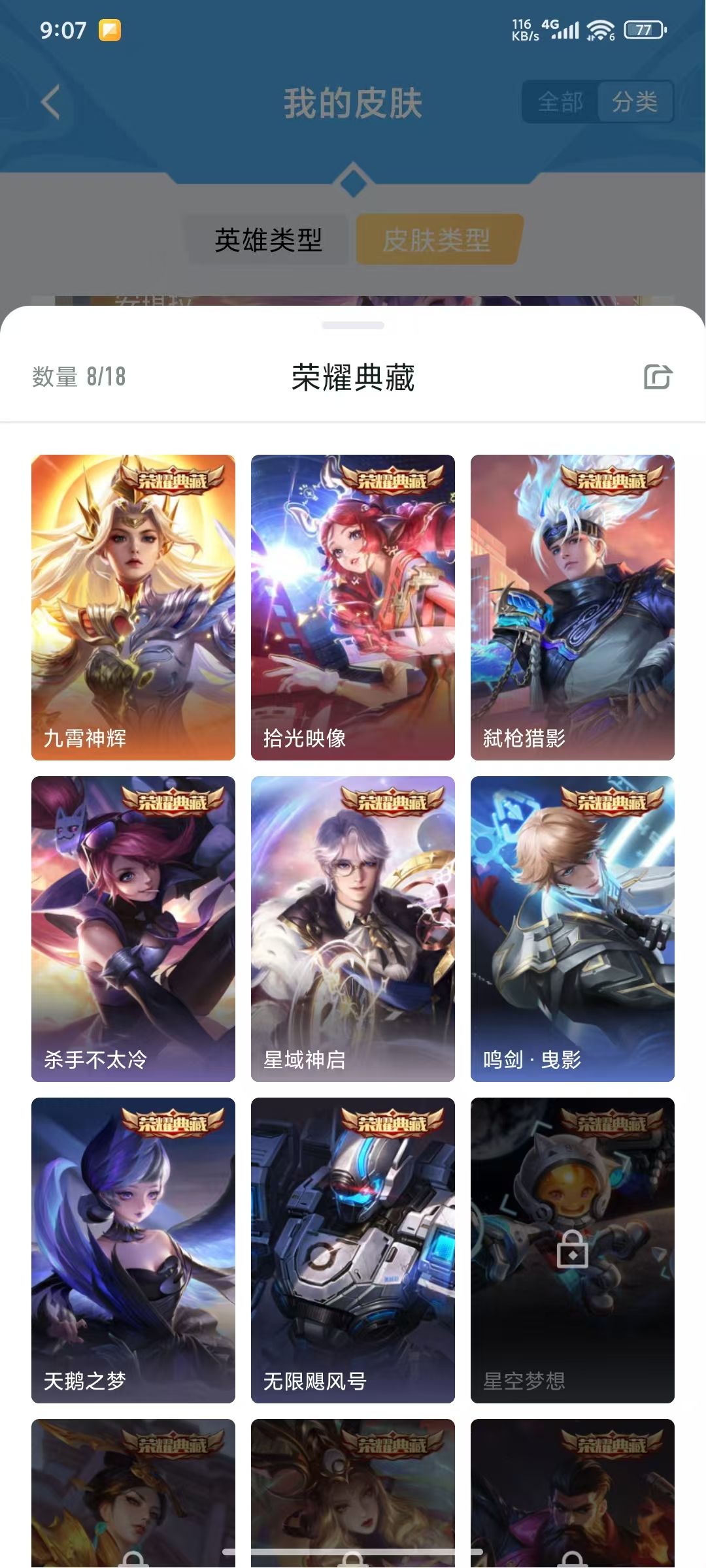The image size is (706, 1568).
Task: View the 星域神启 skin
Action: coord(353,929)
